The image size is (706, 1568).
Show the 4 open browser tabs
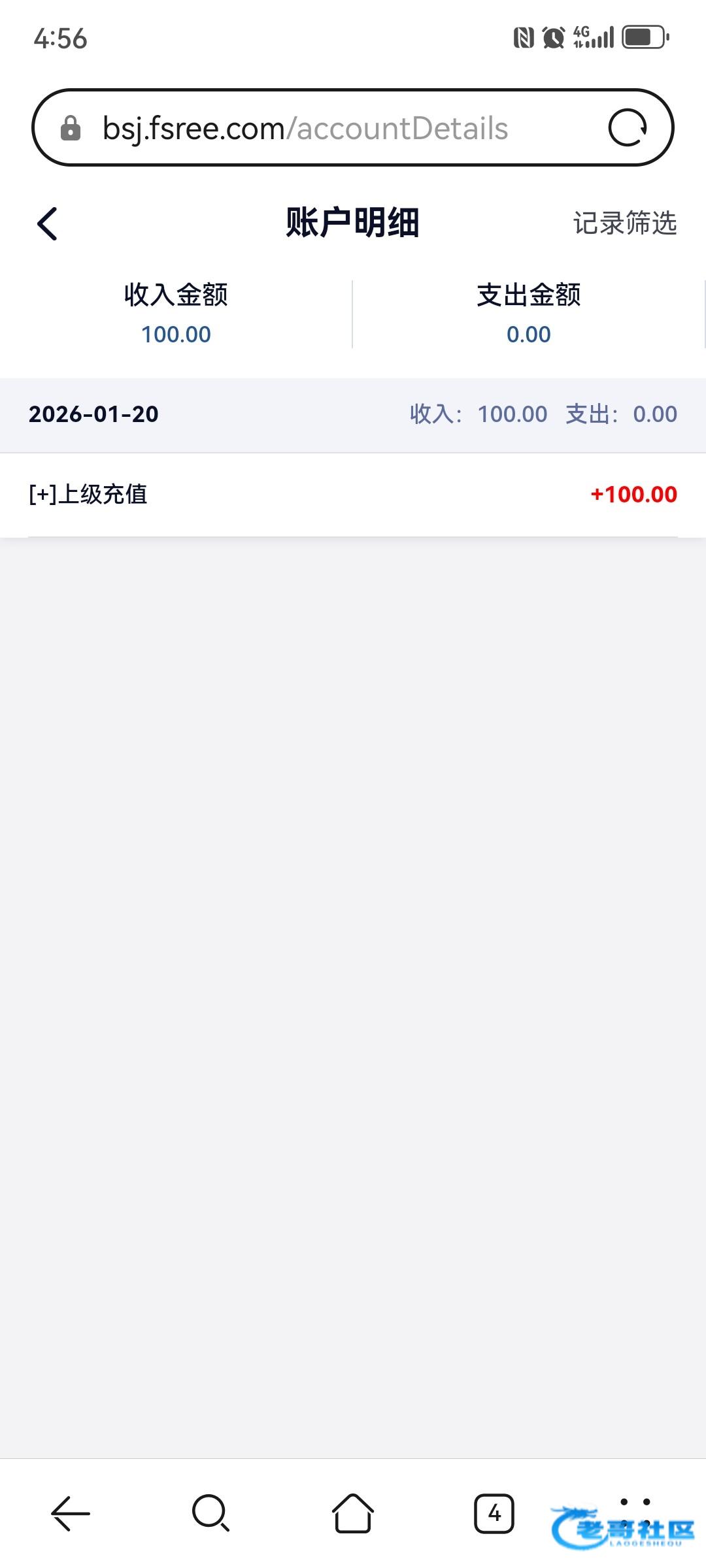[x=494, y=1513]
